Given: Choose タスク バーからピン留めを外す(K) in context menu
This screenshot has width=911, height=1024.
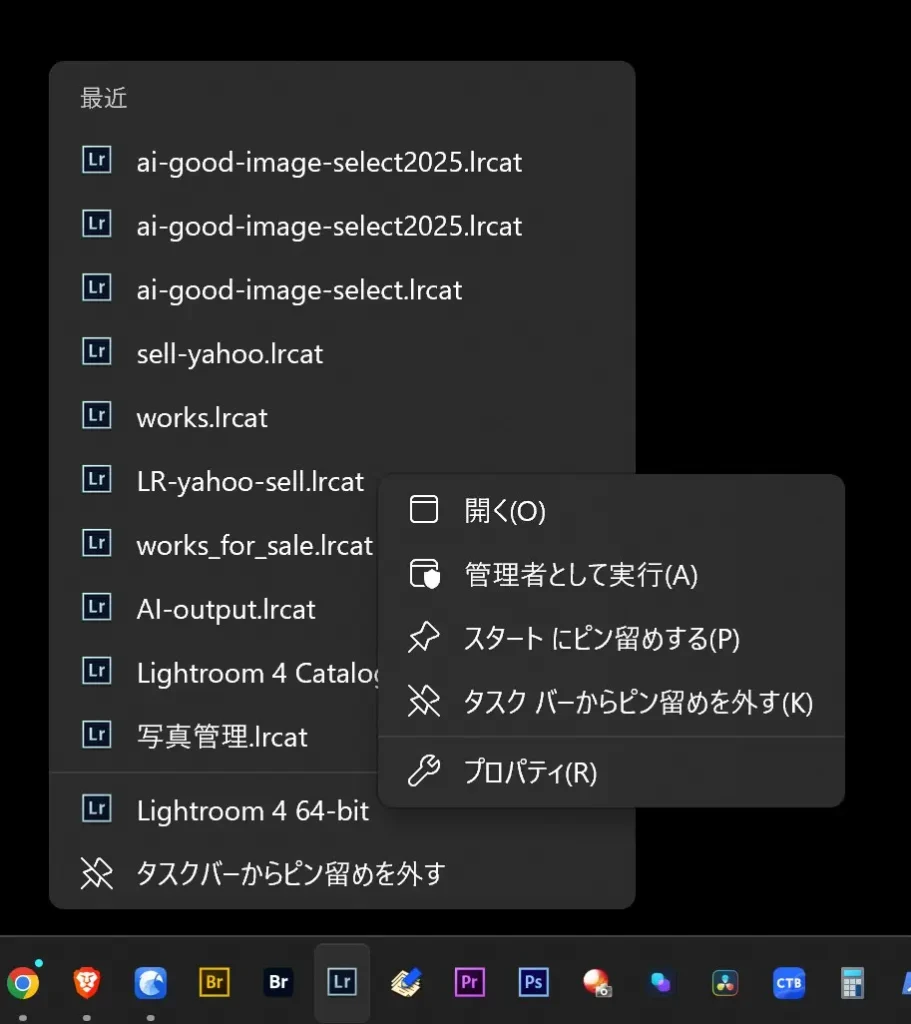Looking at the screenshot, I should coord(637,703).
